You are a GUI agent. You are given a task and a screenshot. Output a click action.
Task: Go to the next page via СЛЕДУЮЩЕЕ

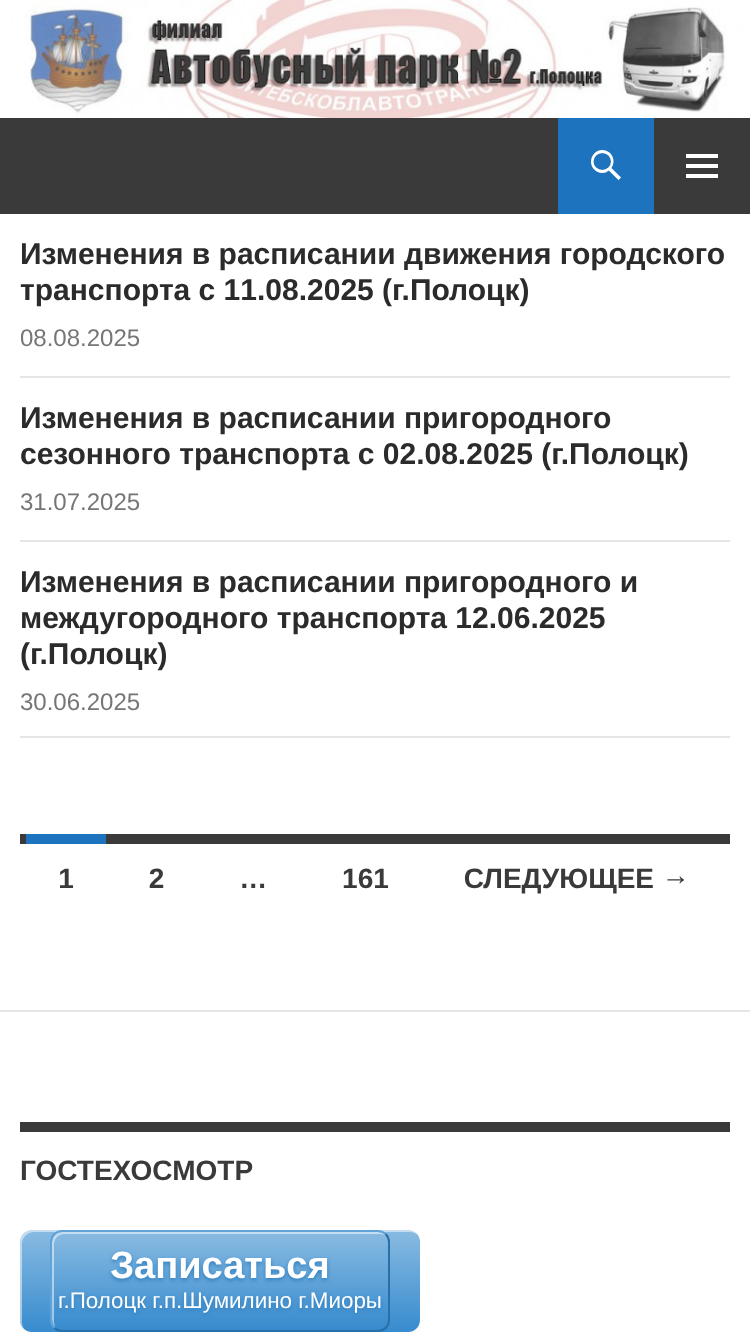576,879
